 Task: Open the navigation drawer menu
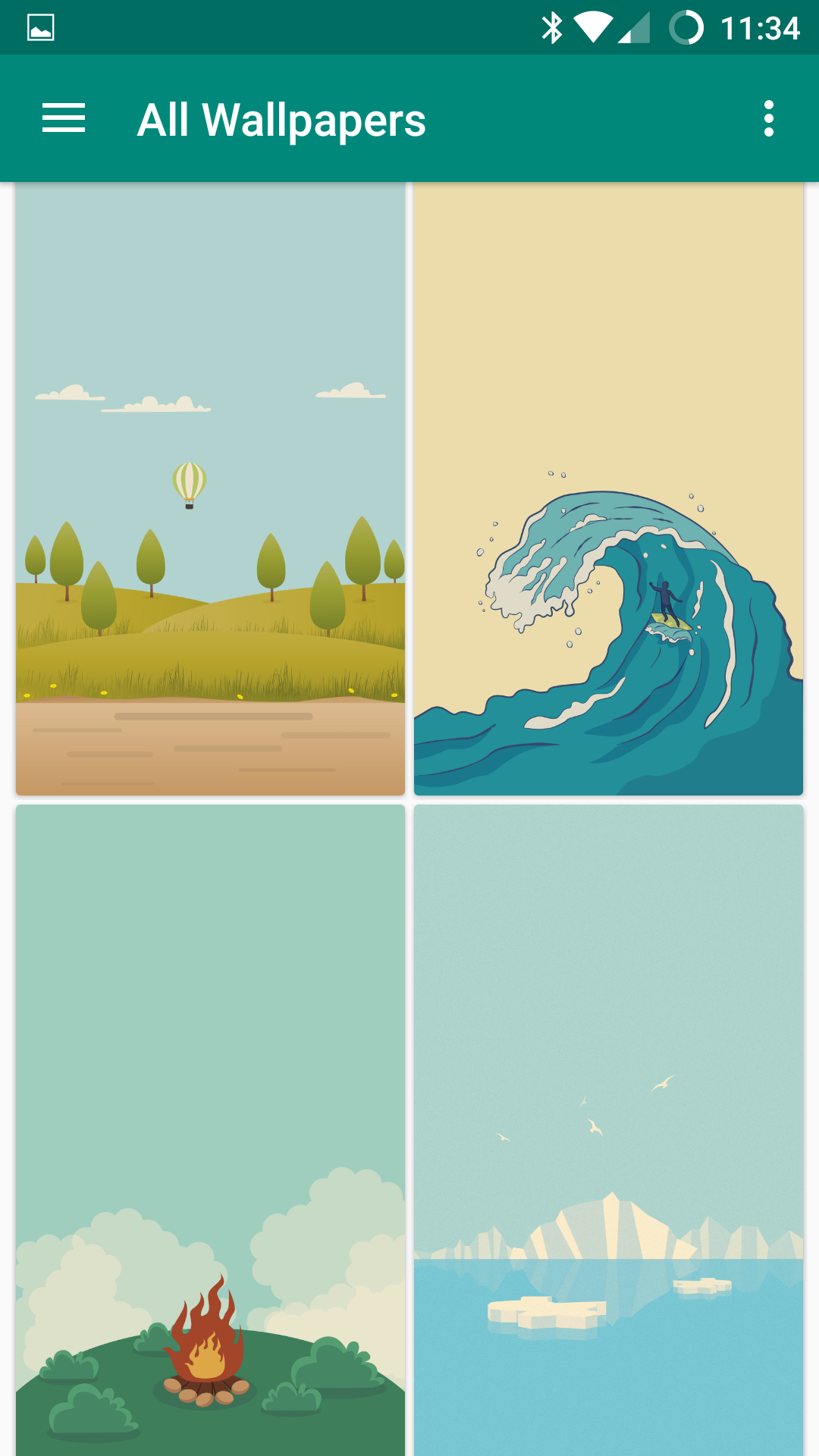(64, 118)
